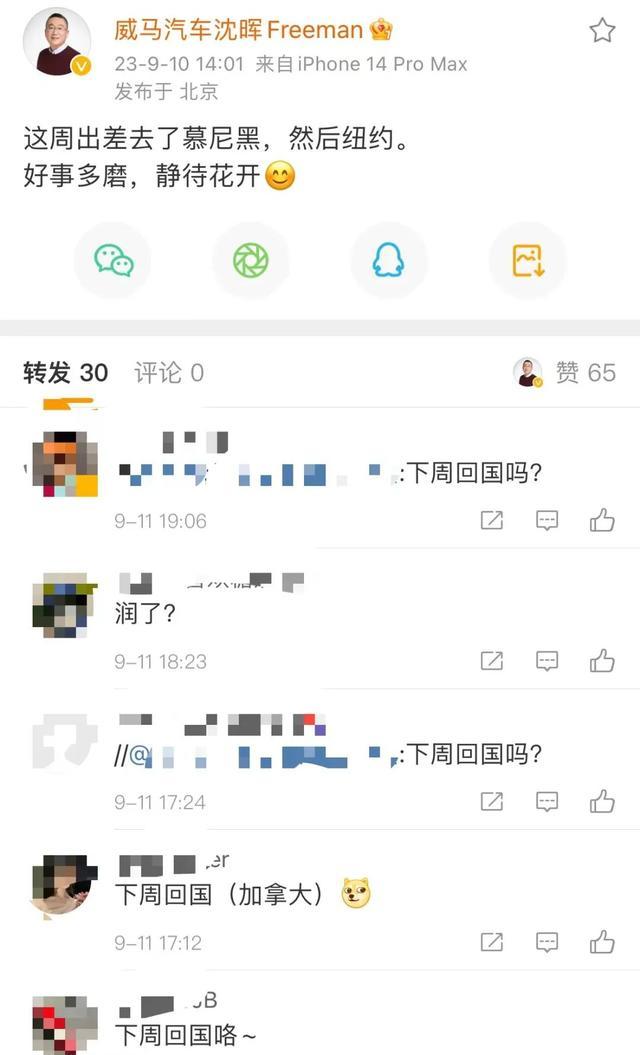Favorite this post with the star icon

[602, 30]
